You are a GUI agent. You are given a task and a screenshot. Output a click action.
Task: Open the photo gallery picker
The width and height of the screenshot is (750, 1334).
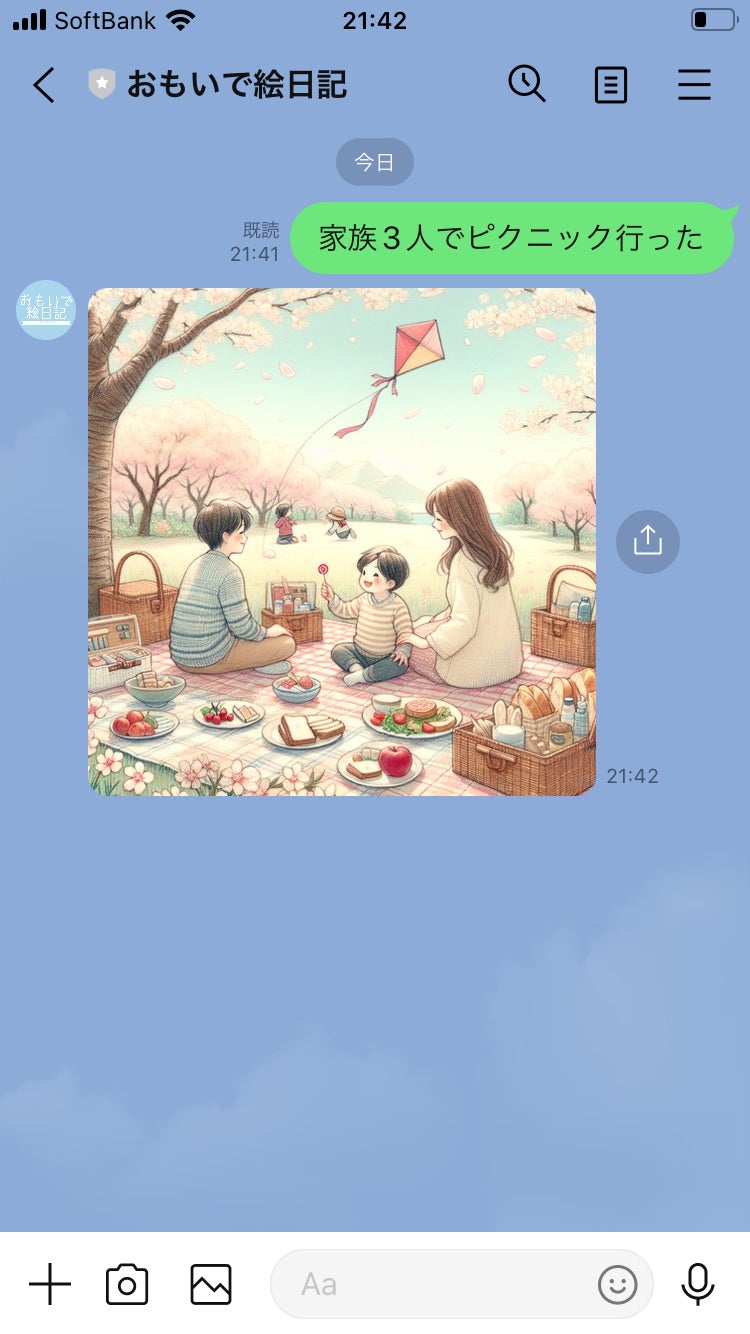coord(211,1284)
